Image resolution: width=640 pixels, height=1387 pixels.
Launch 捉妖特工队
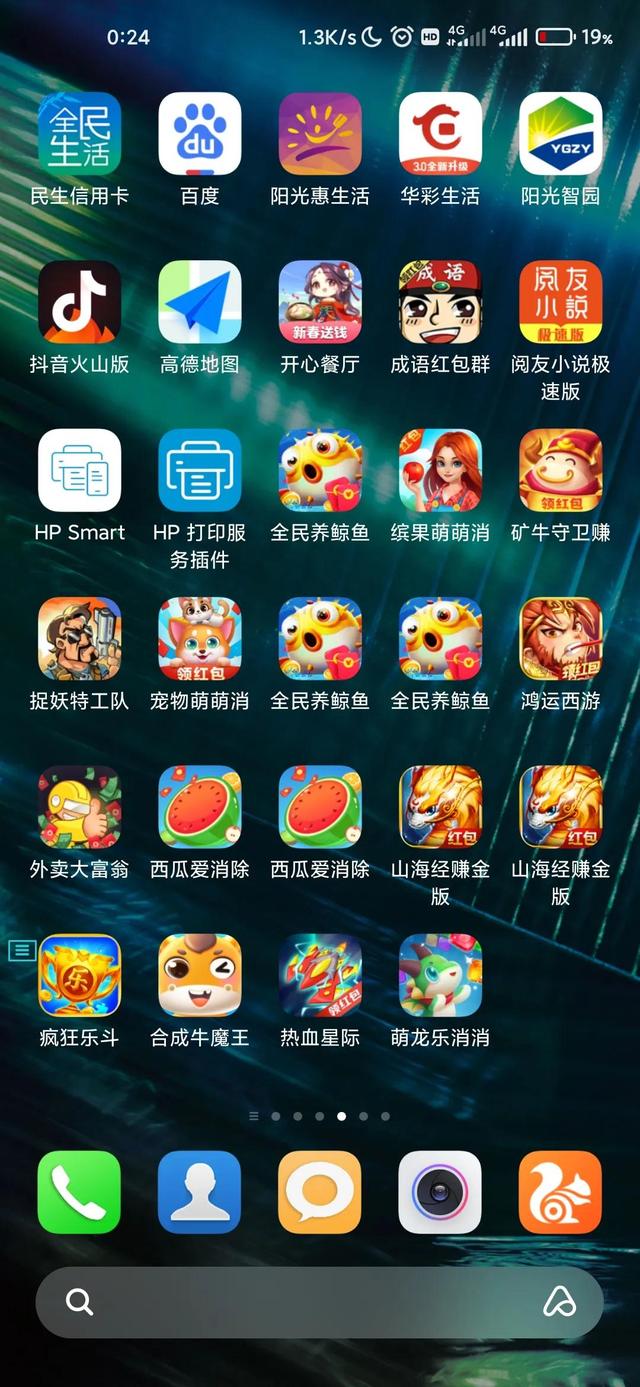80,639
